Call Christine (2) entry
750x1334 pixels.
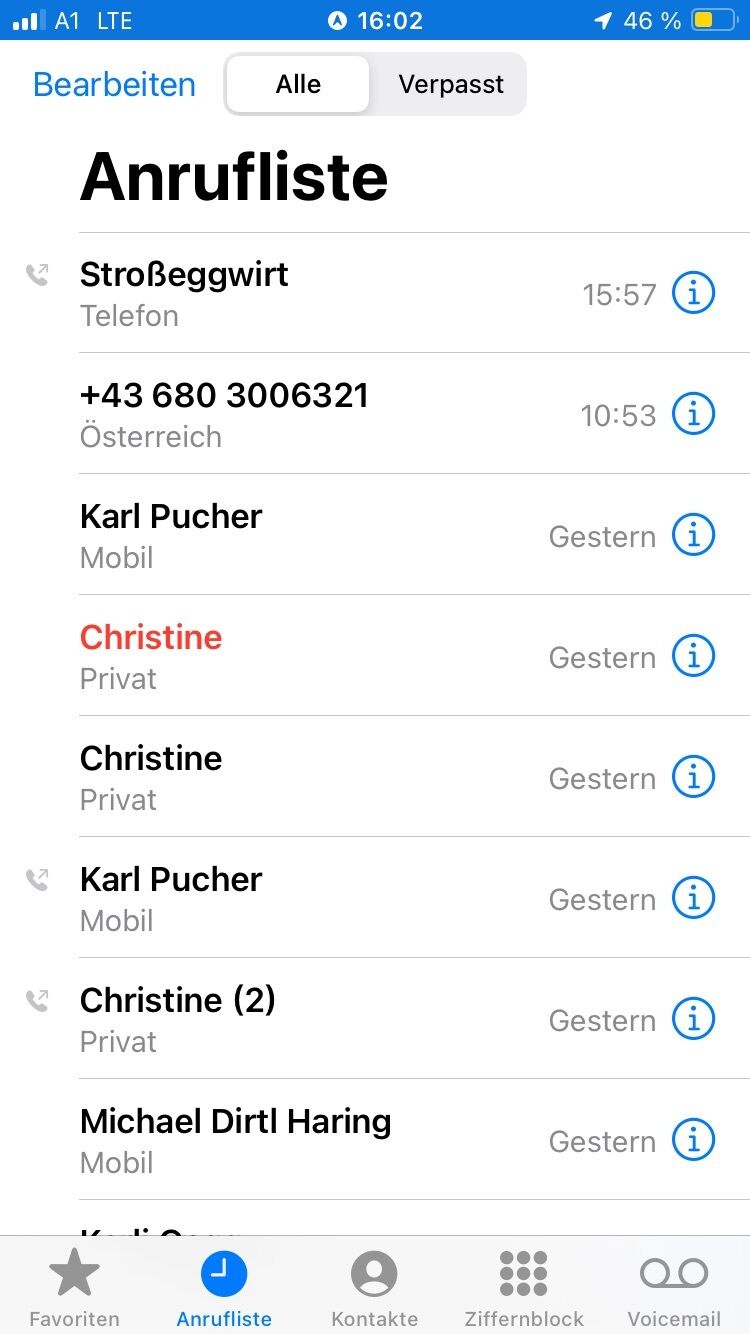(300, 1019)
